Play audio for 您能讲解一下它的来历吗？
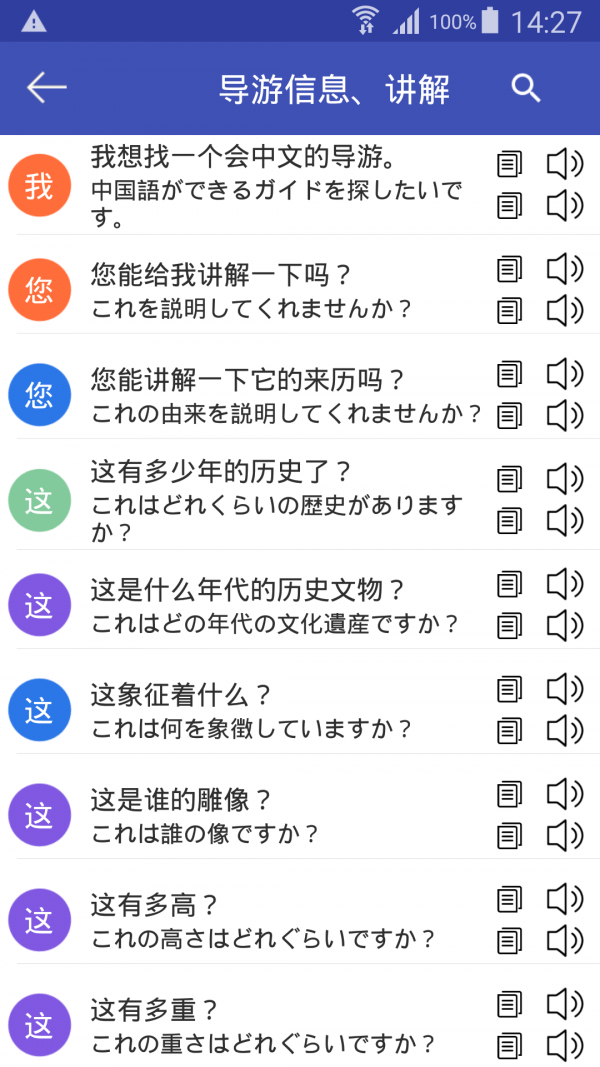Image resolution: width=600 pixels, height=1067 pixels. click(x=564, y=374)
